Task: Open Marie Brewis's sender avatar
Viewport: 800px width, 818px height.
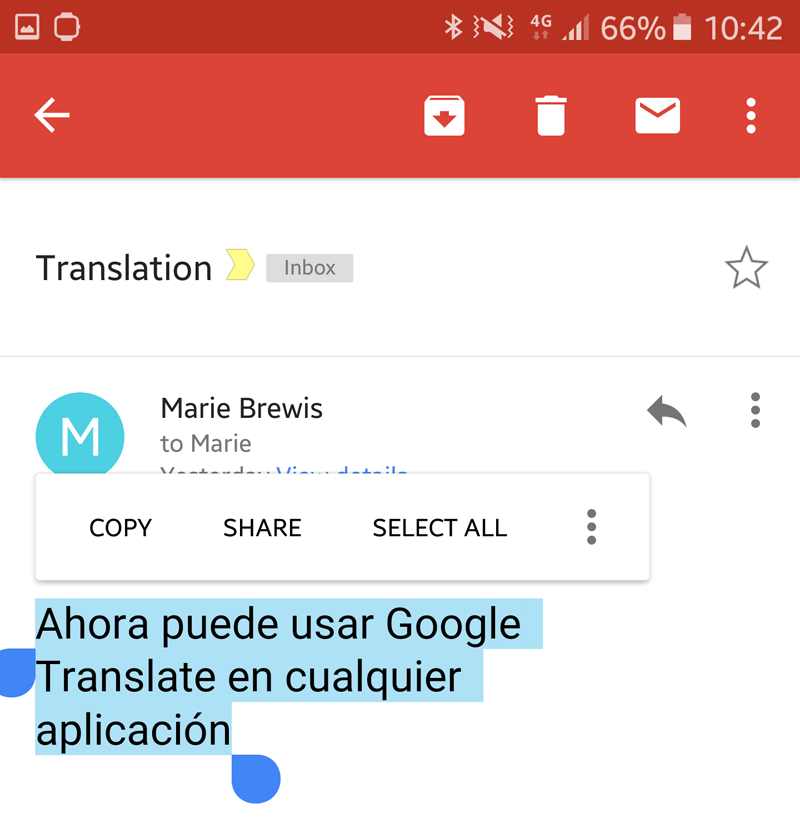Action: (80, 436)
